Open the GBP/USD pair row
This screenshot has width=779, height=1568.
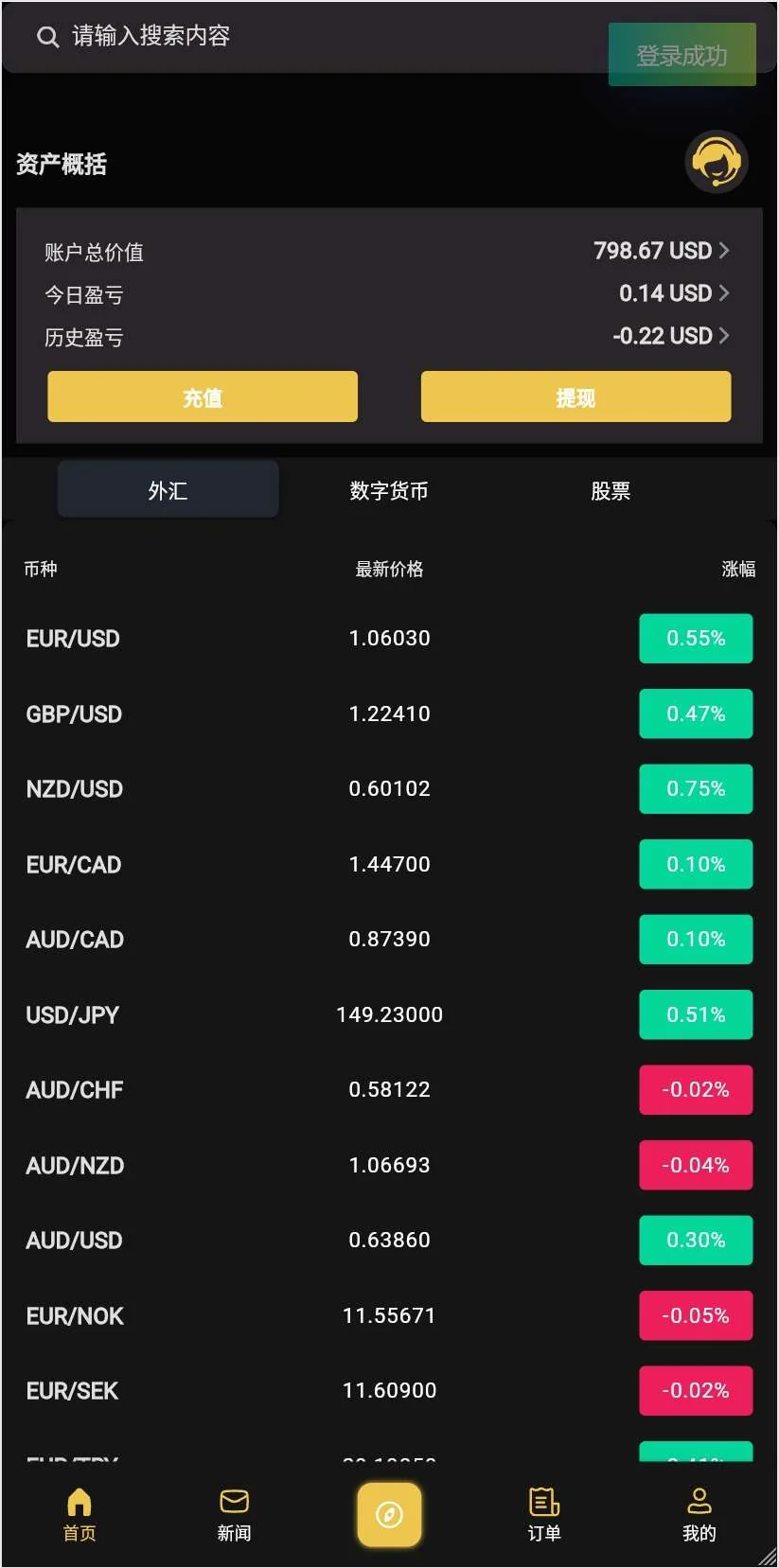[388, 714]
